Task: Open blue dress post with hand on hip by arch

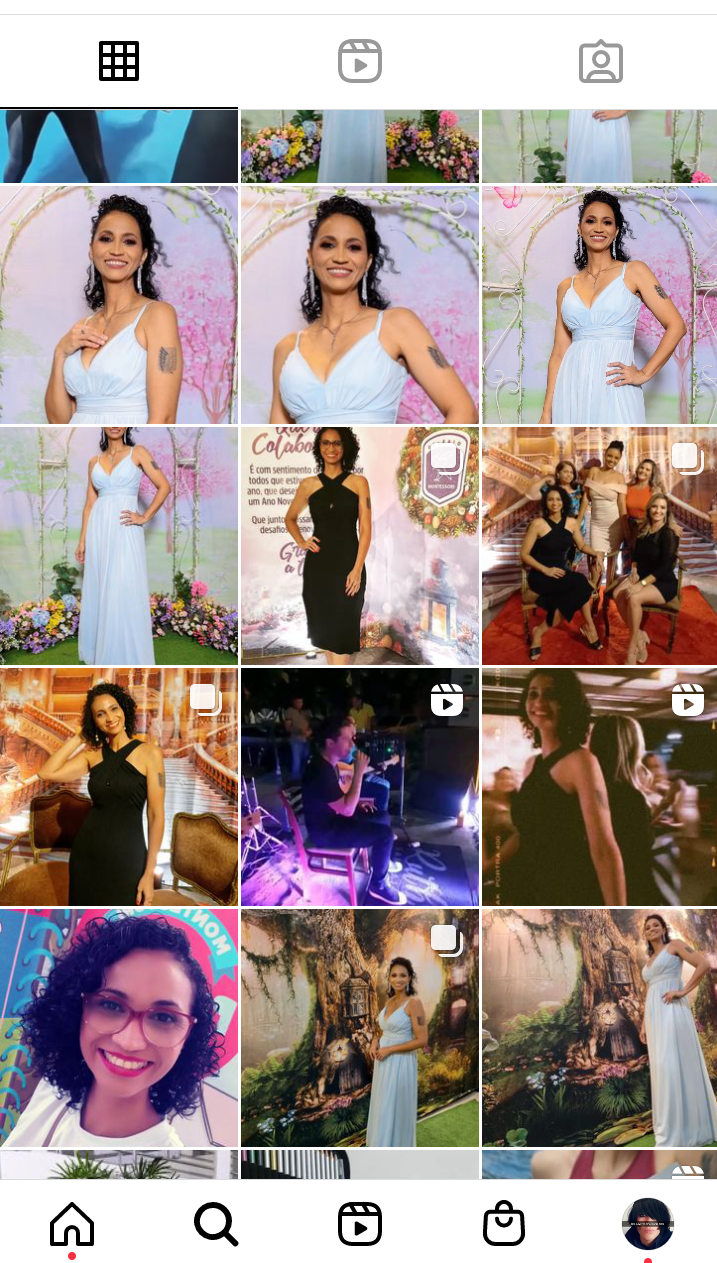Action: click(599, 305)
